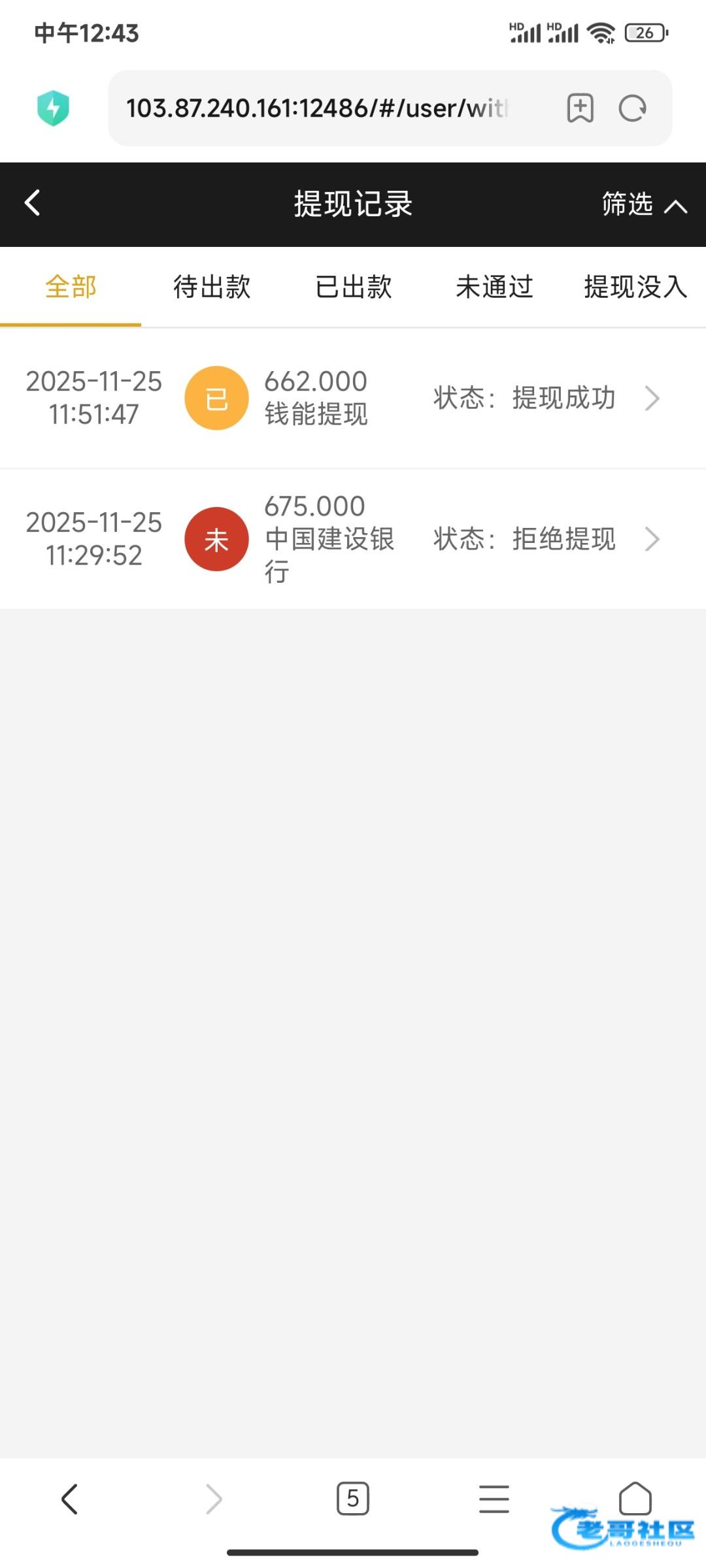Open the browser tabs switcher showing 5
This screenshot has width=706, height=1568.
(353, 1498)
